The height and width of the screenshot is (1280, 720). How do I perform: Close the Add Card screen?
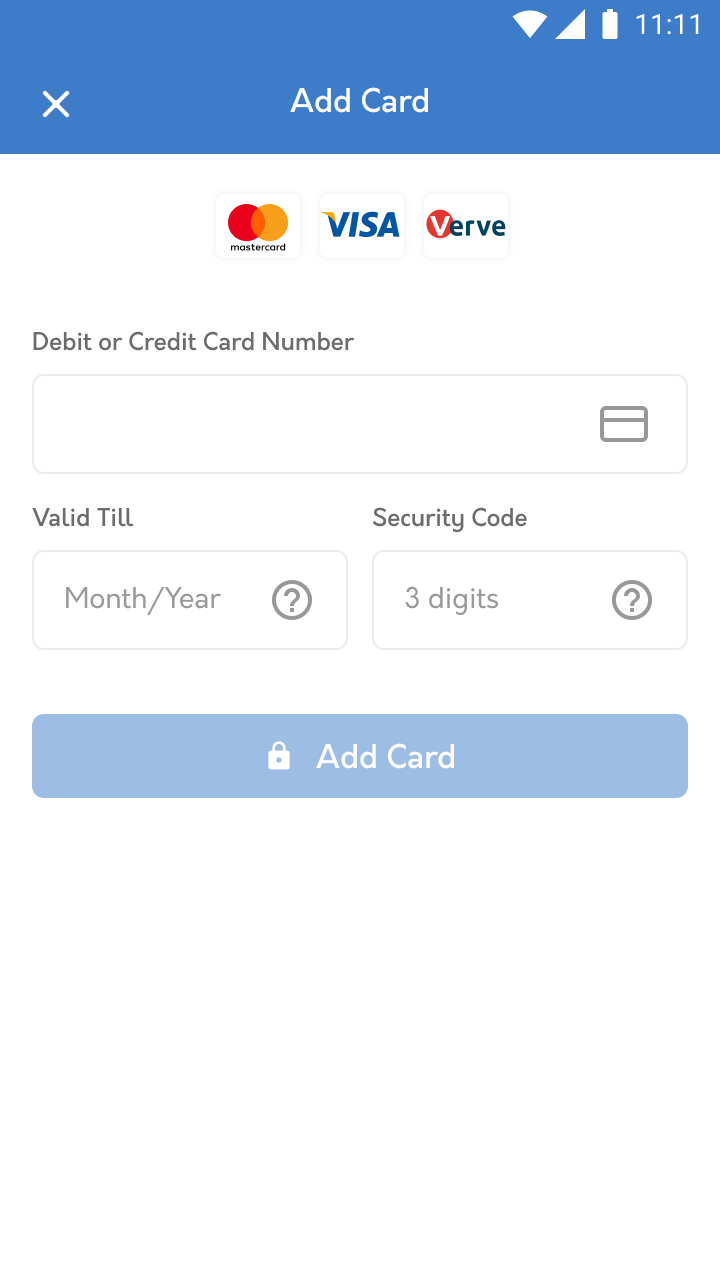click(56, 104)
